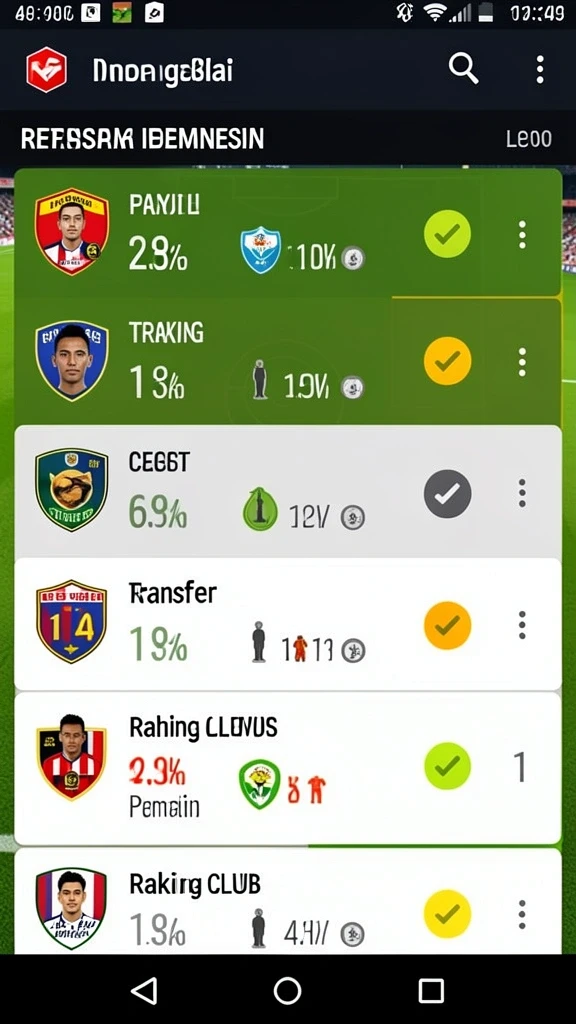Go back with the system back button
Viewport: 576px width, 1024px height.
[x=144, y=991]
